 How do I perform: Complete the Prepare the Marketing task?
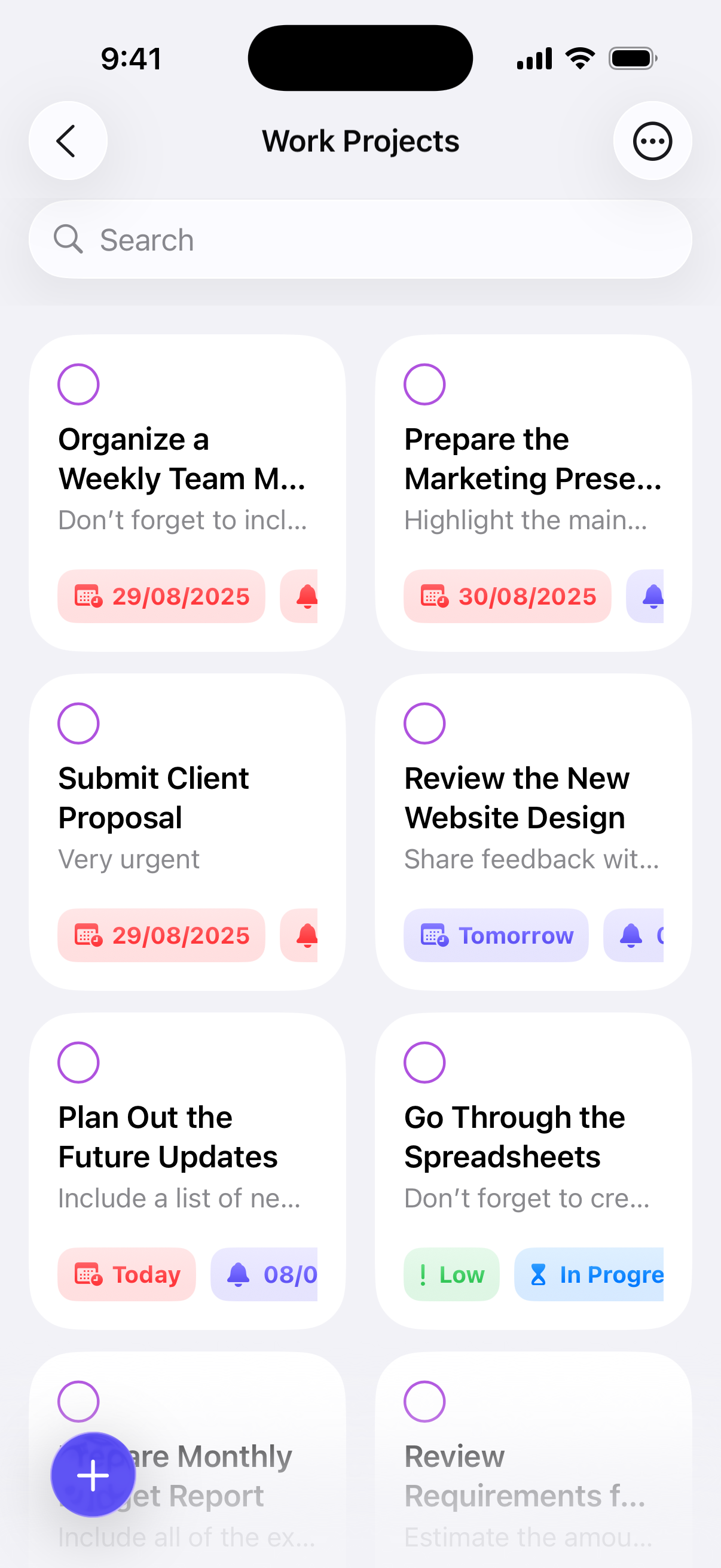tap(424, 384)
